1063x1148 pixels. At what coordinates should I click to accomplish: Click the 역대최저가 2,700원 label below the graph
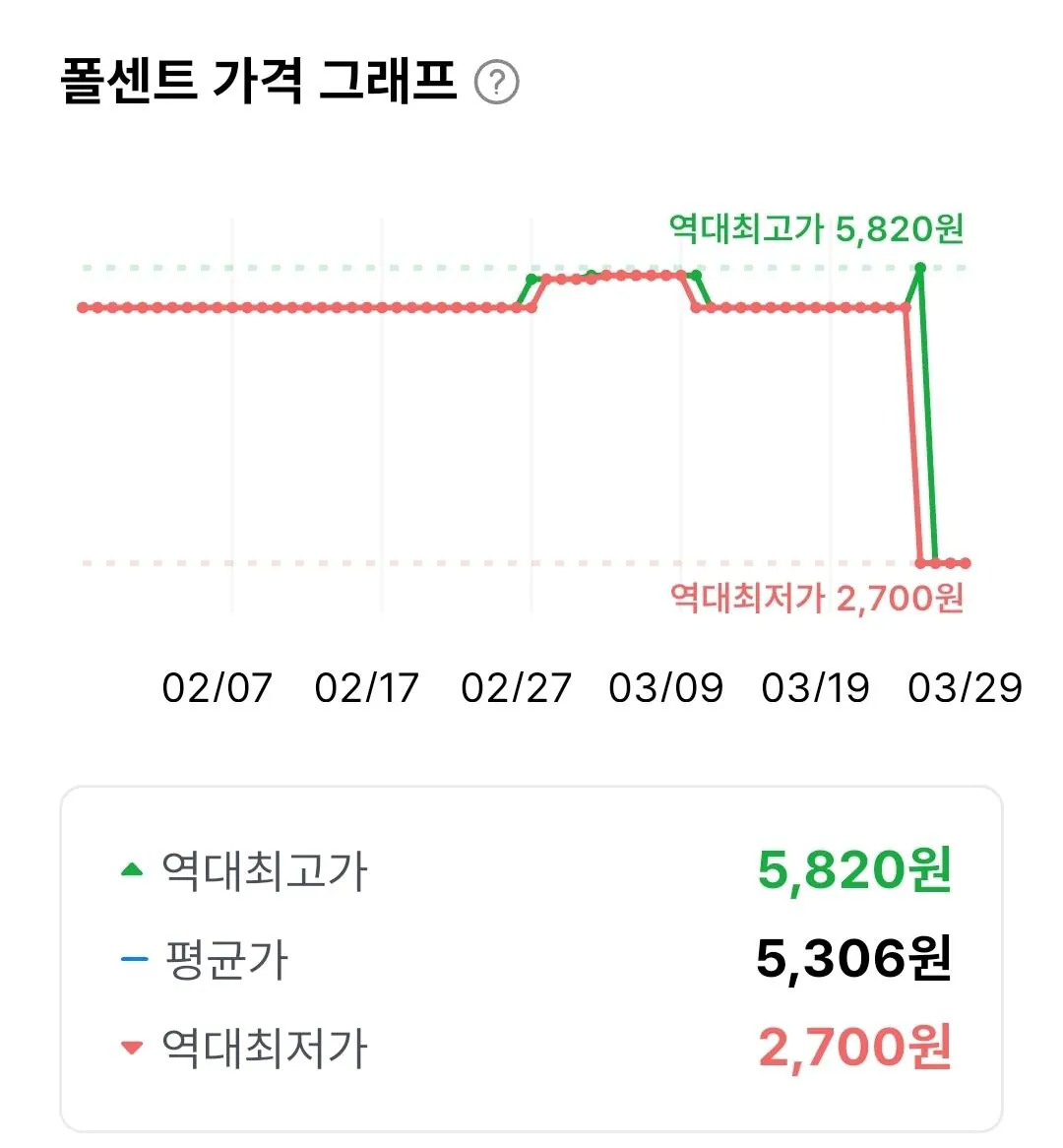[815, 597]
